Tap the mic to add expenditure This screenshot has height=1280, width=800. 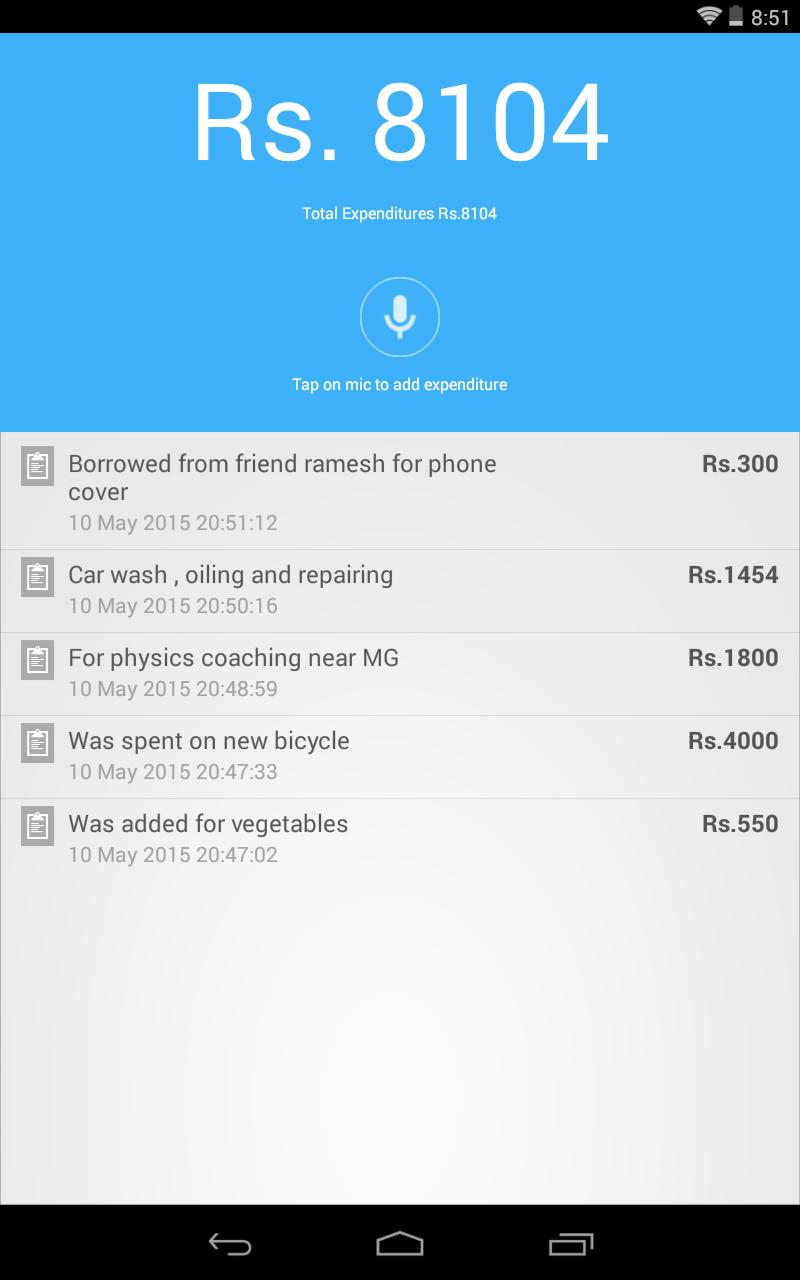point(400,317)
